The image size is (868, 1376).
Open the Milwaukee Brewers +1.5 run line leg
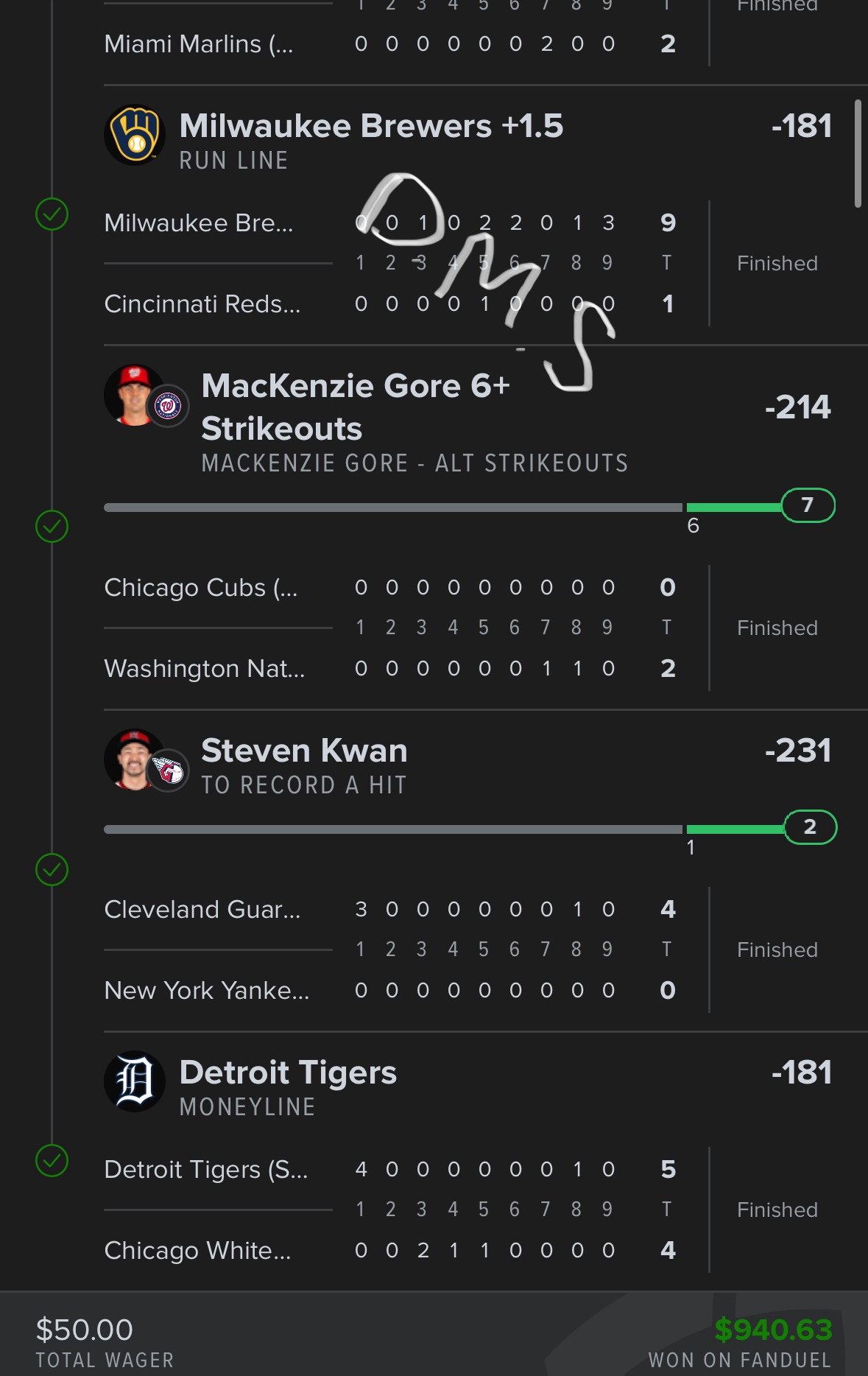371,127
